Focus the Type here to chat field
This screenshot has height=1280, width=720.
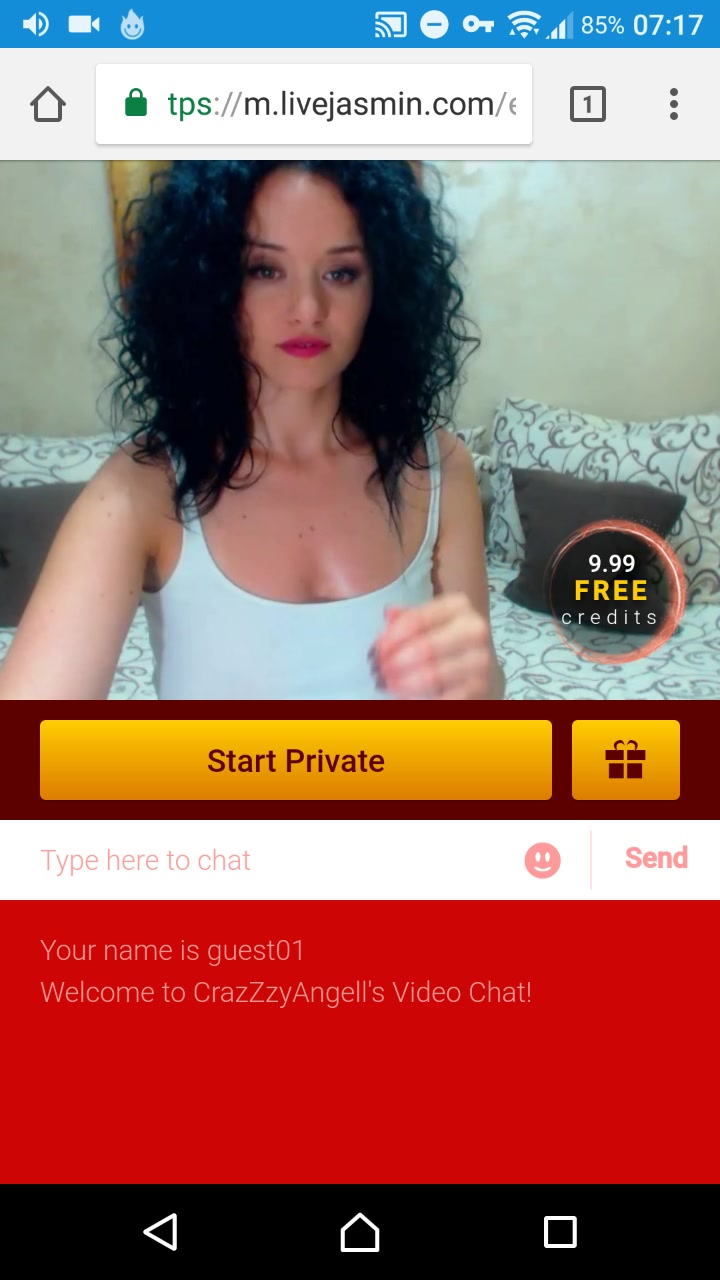point(270,860)
